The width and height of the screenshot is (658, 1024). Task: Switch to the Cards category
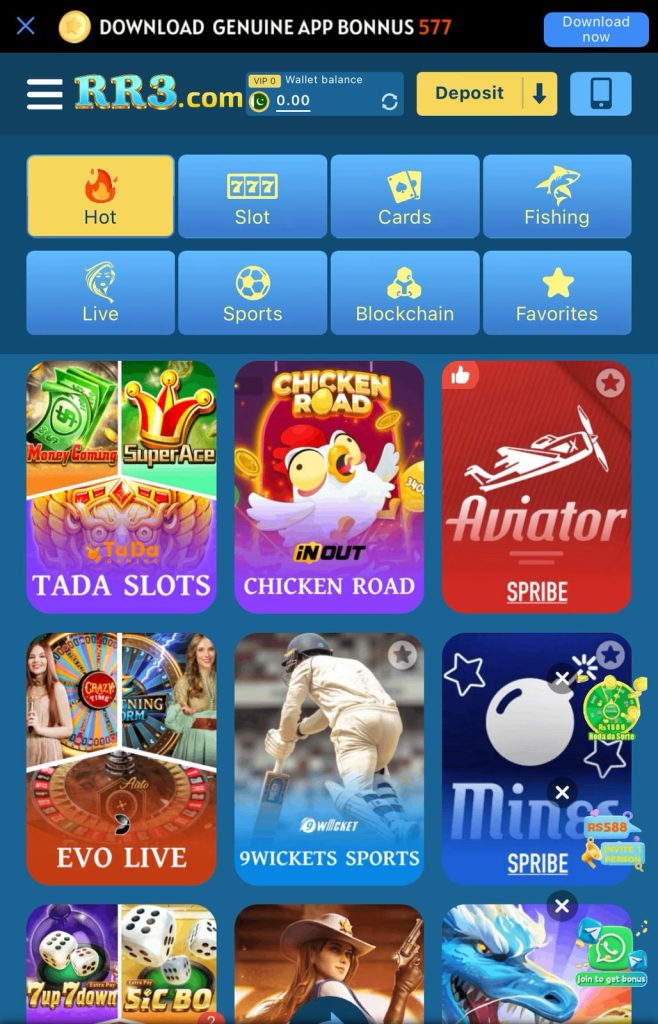(404, 196)
